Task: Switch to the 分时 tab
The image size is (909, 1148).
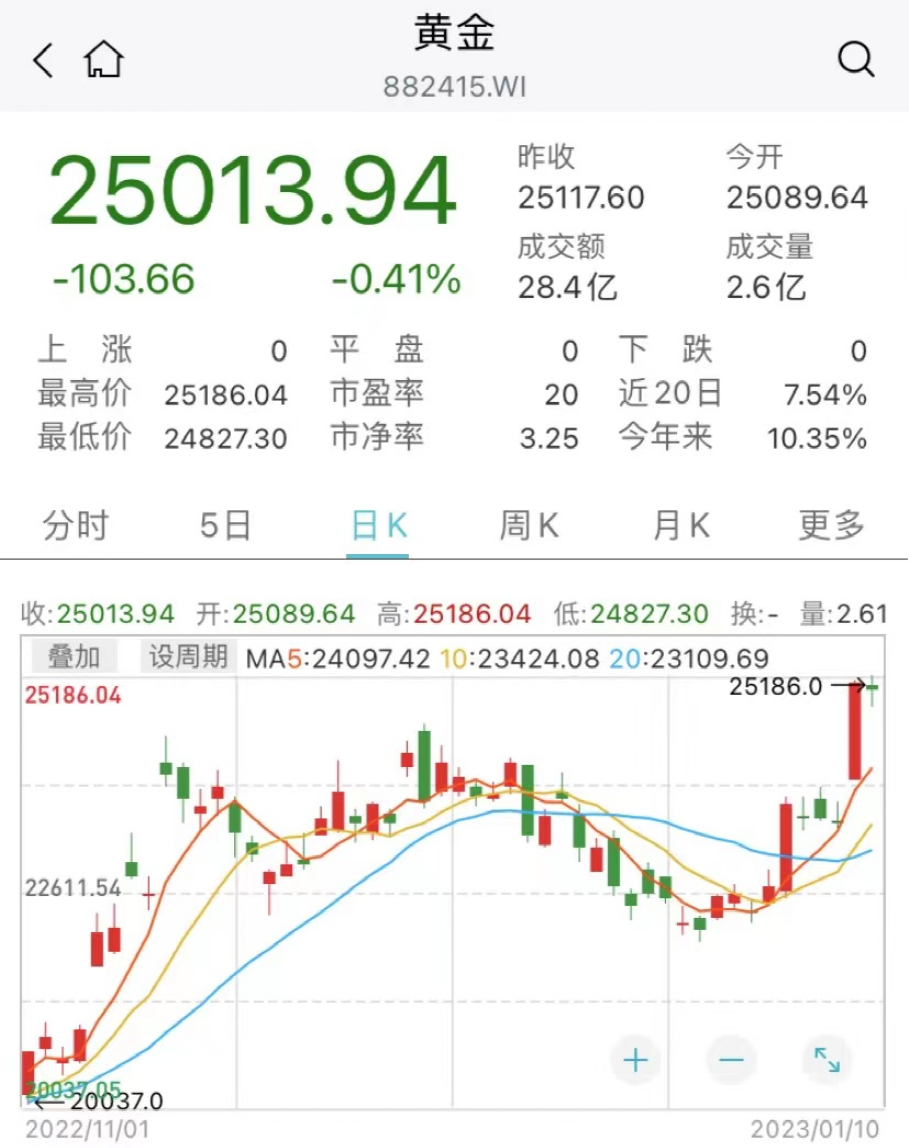Action: pos(75,525)
